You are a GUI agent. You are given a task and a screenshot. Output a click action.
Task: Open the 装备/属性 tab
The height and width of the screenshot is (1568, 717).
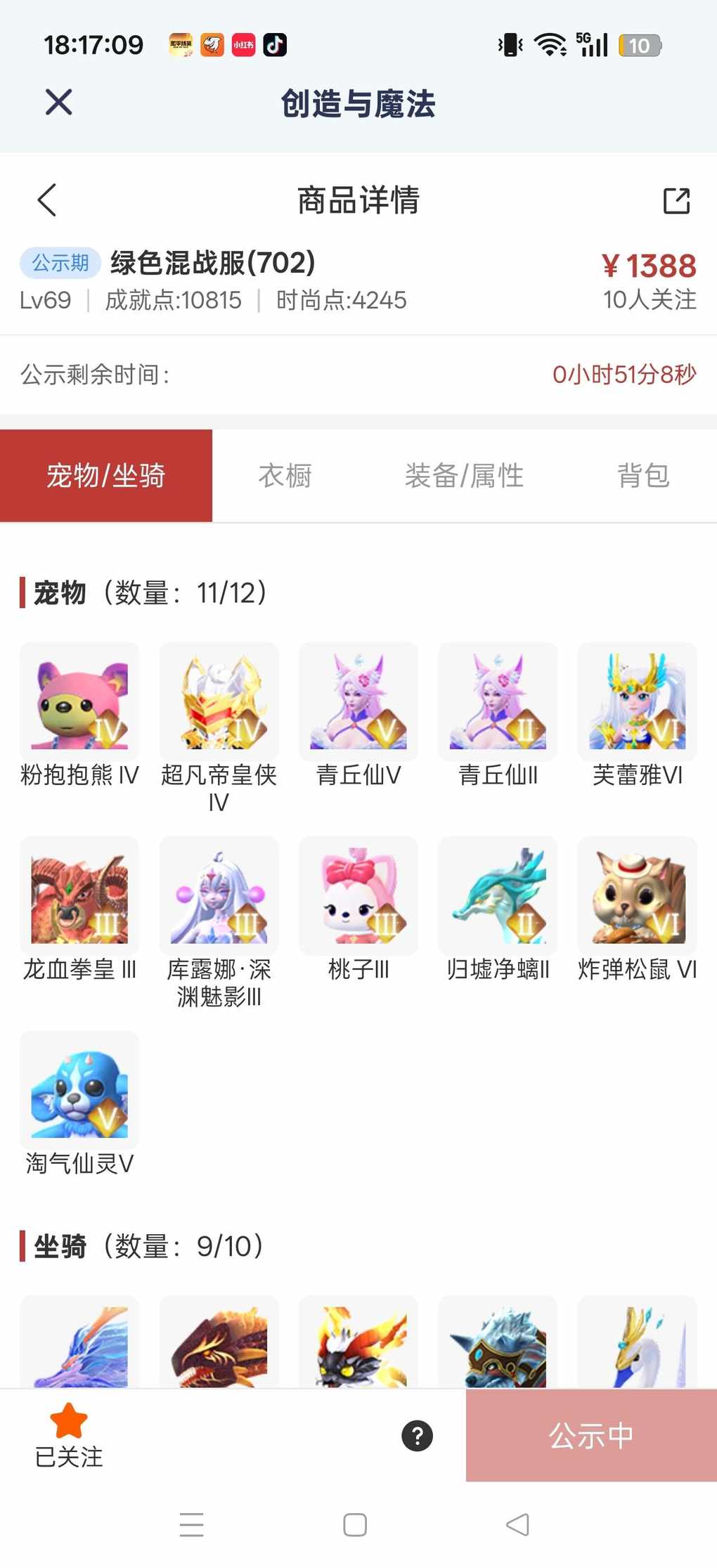464,476
